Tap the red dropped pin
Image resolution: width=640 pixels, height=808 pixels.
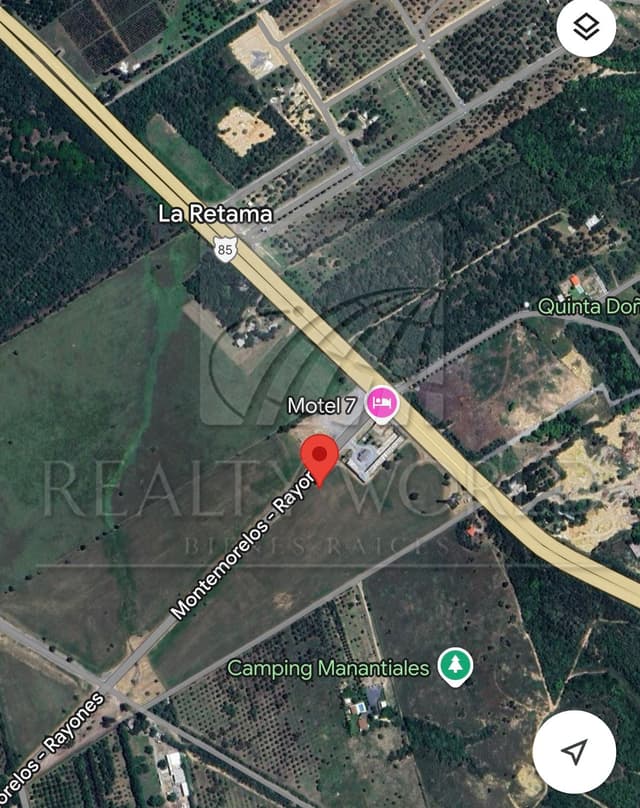(320, 459)
